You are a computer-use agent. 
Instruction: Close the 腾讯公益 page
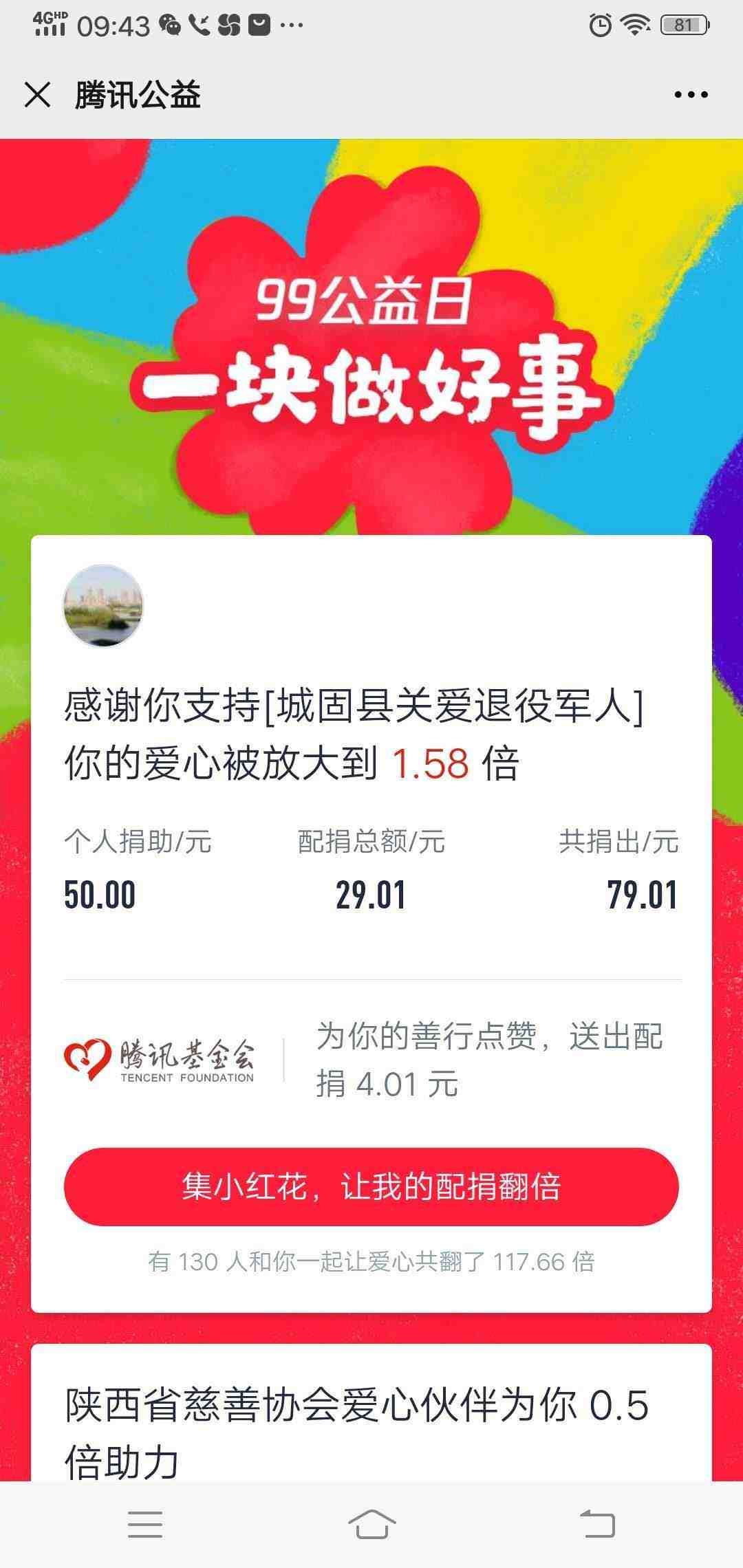[x=37, y=95]
